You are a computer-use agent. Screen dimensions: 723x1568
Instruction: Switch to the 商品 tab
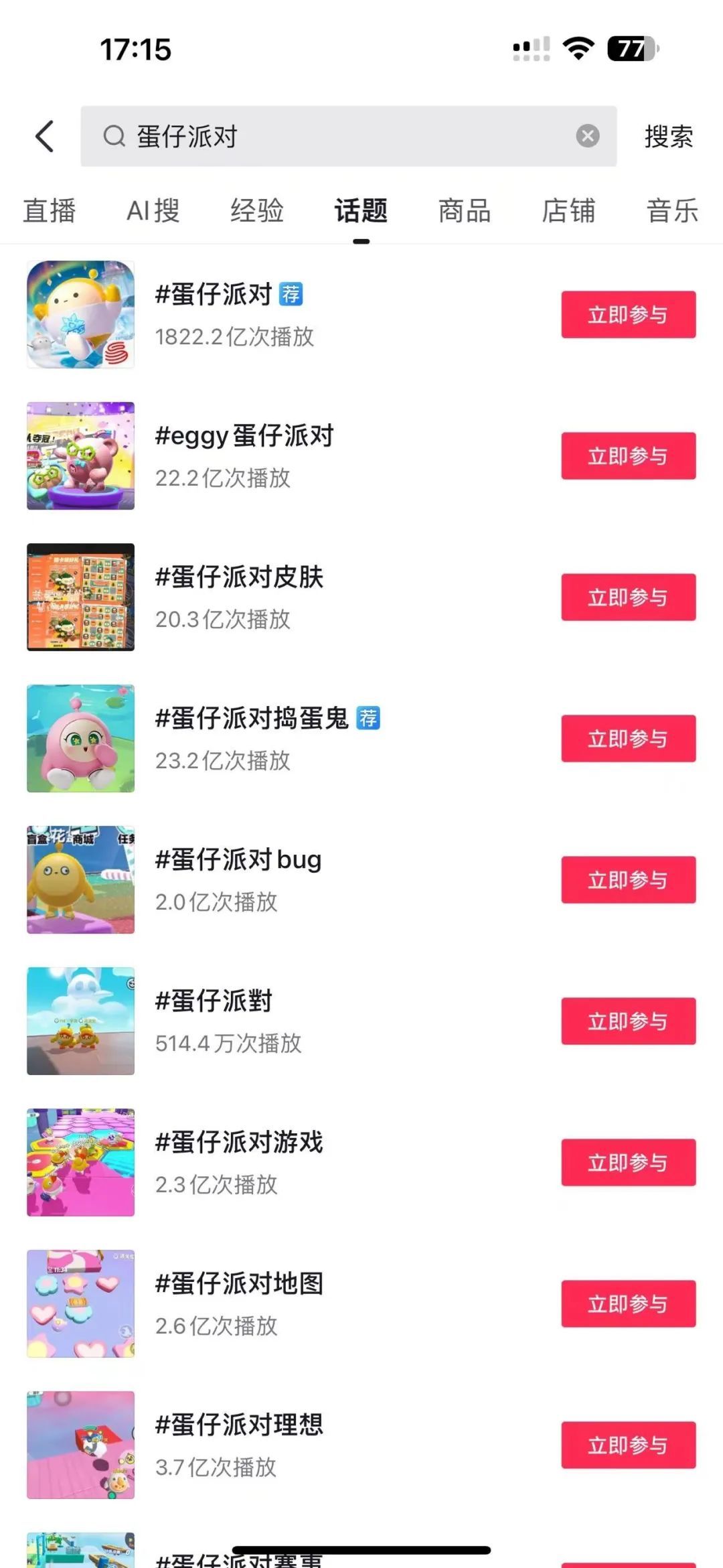463,211
